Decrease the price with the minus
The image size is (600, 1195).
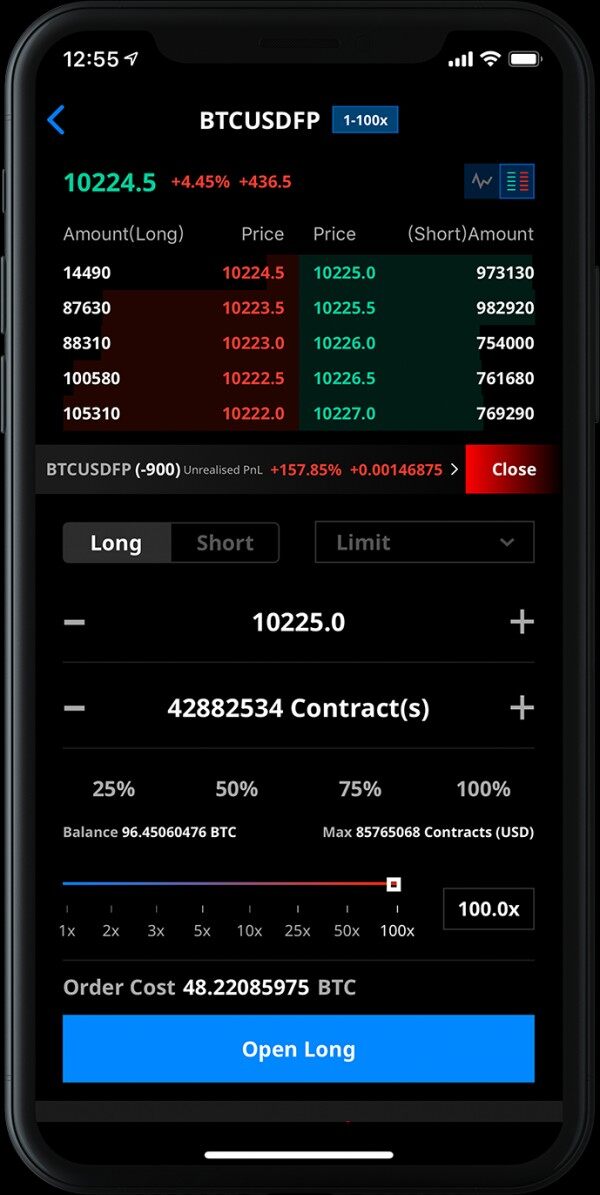75,623
